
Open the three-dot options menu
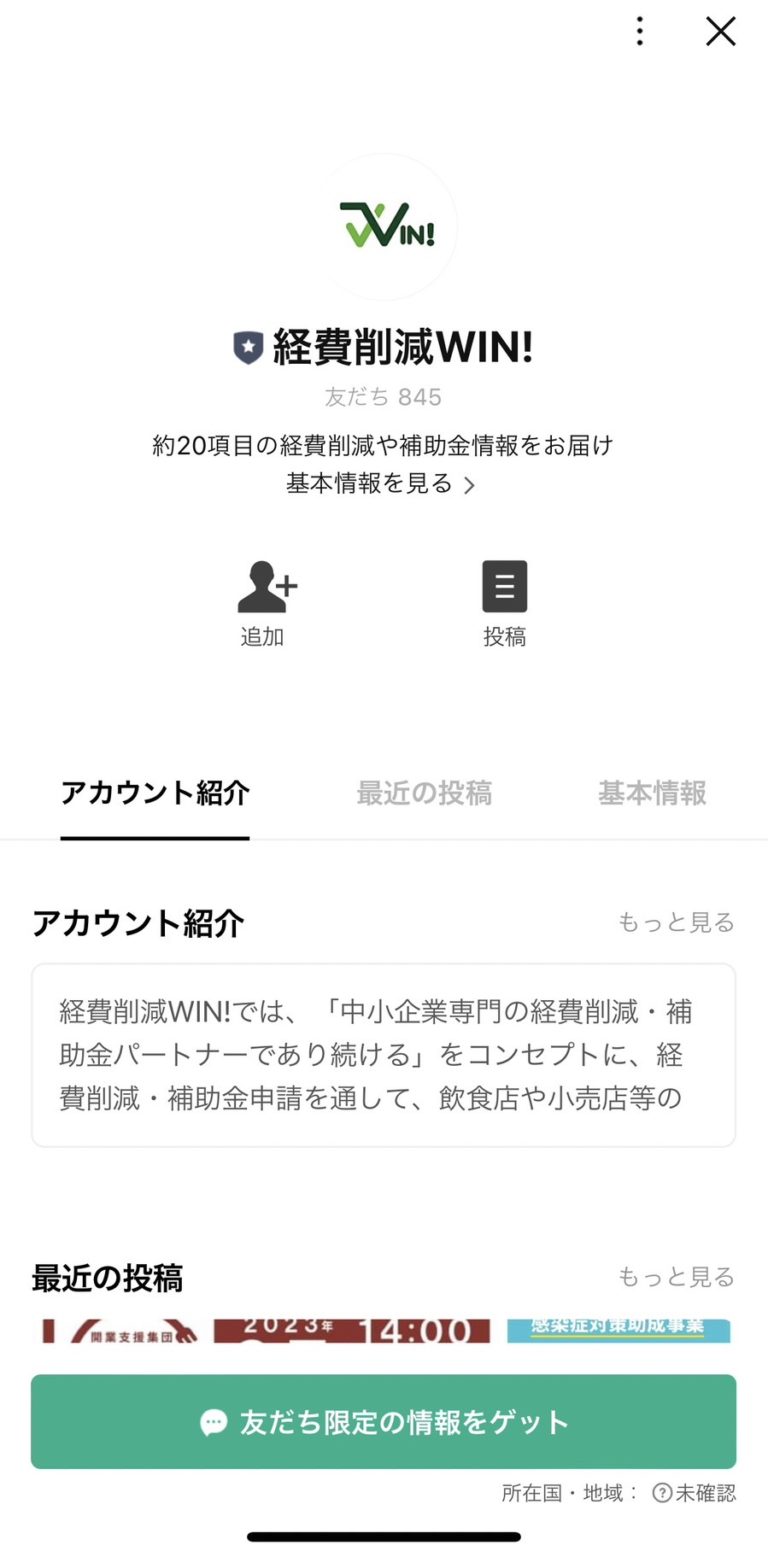[x=638, y=31]
